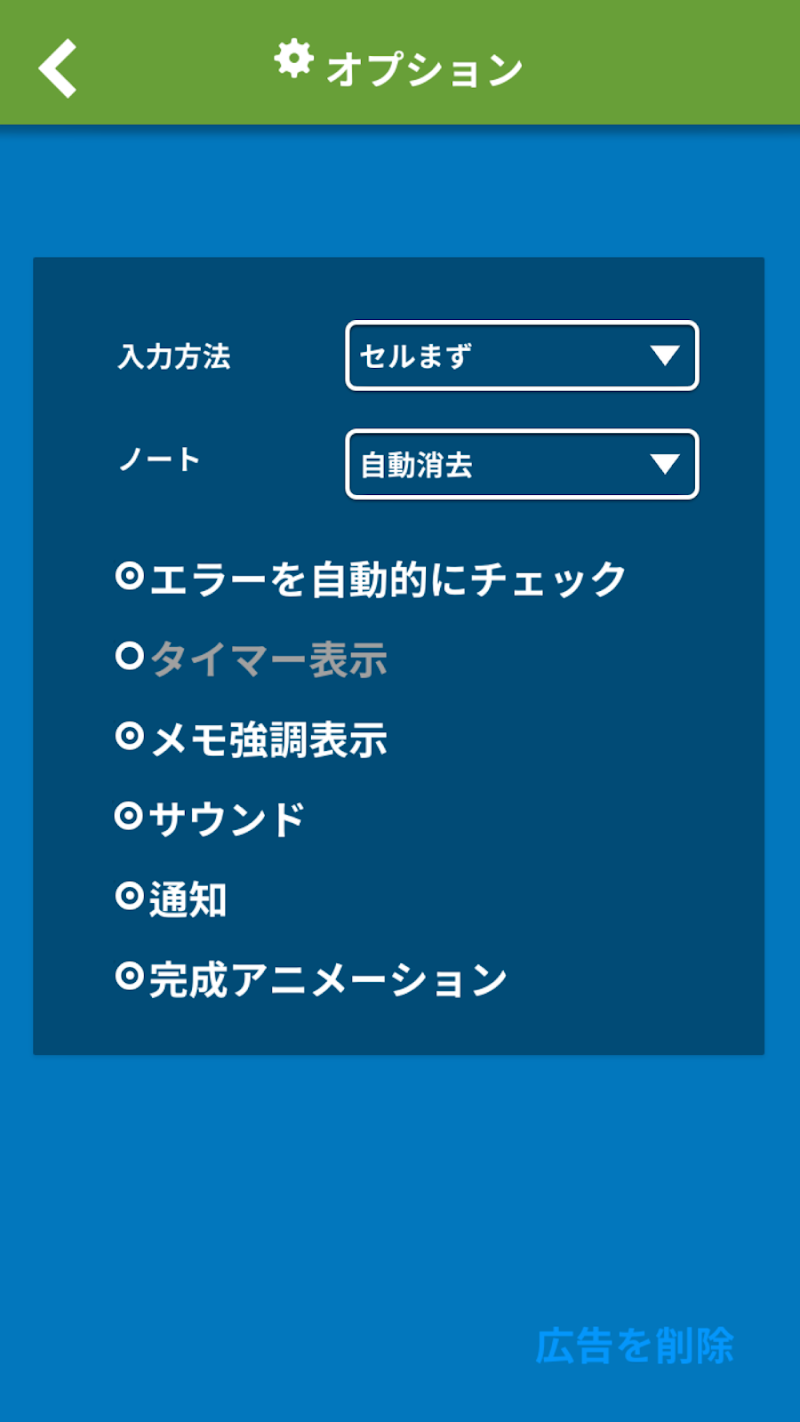The width and height of the screenshot is (800, 1422).
Task: Open the 入力方法 dropdown
Action: (521, 355)
